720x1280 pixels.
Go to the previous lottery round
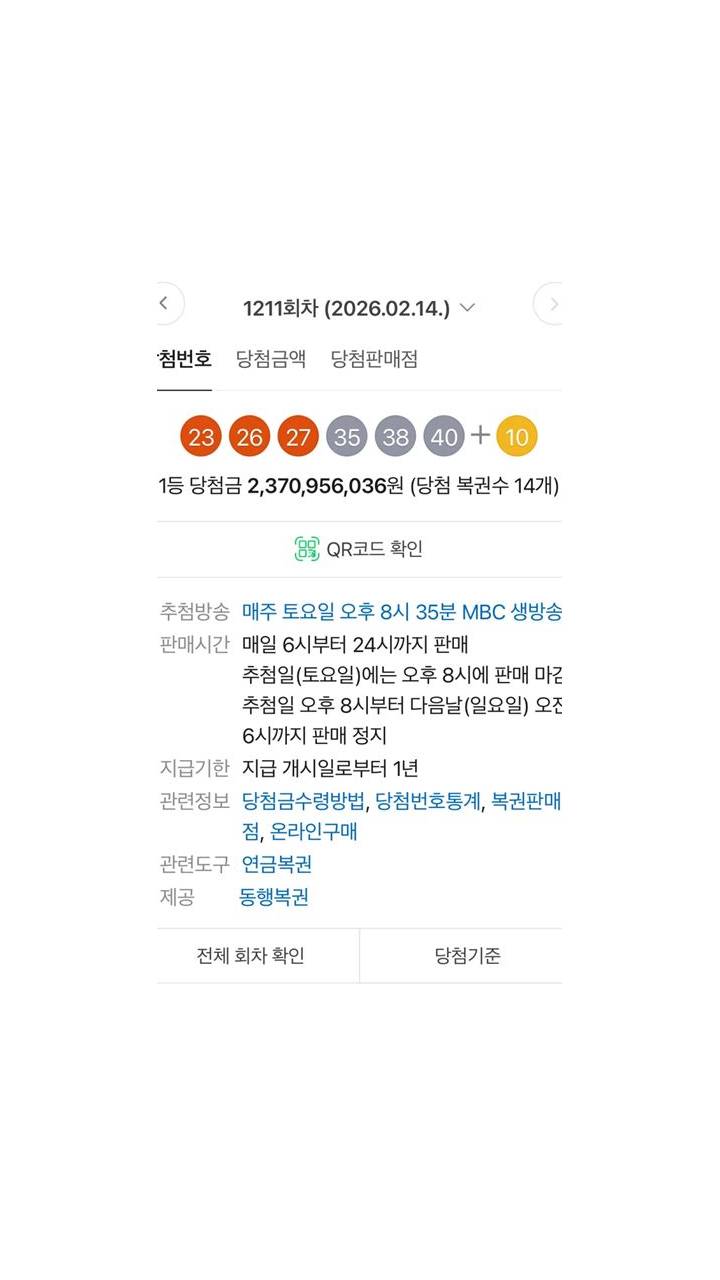[x=167, y=304]
